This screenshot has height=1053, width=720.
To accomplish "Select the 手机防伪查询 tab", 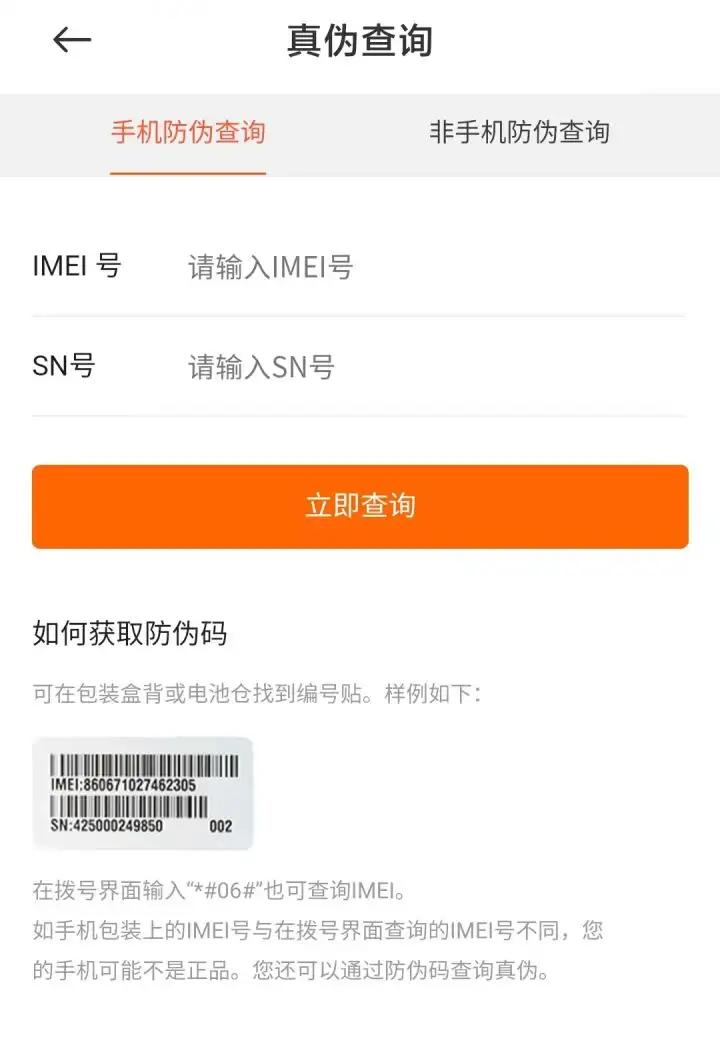I will click(188, 132).
